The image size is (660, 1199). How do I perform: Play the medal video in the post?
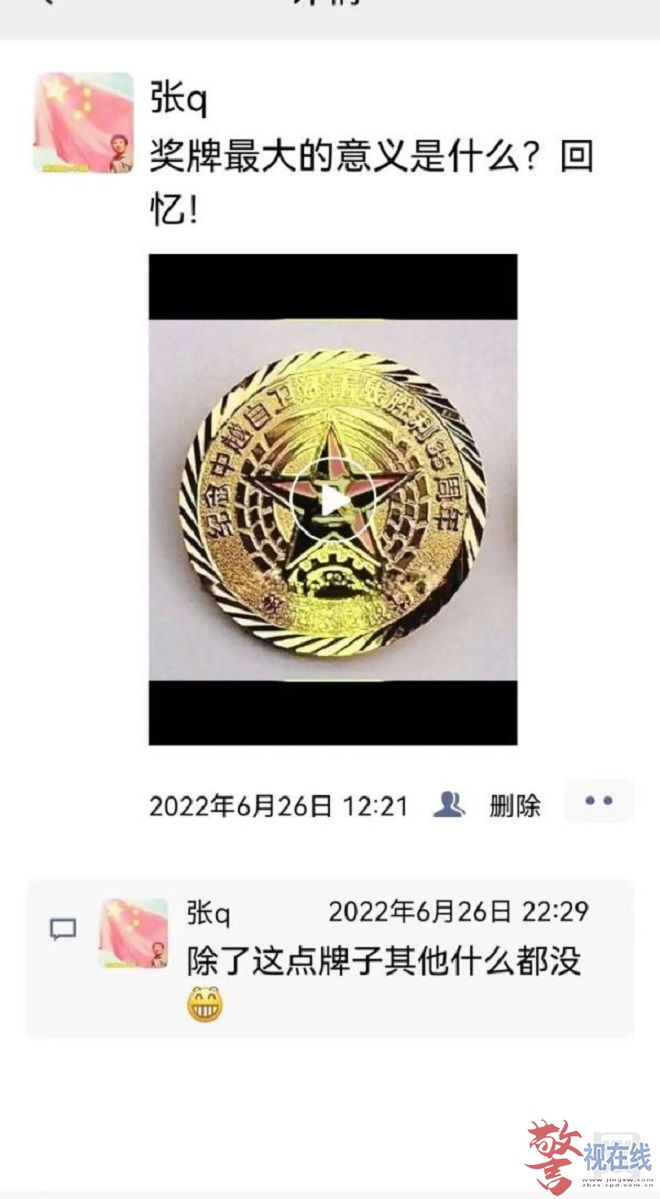(333, 501)
